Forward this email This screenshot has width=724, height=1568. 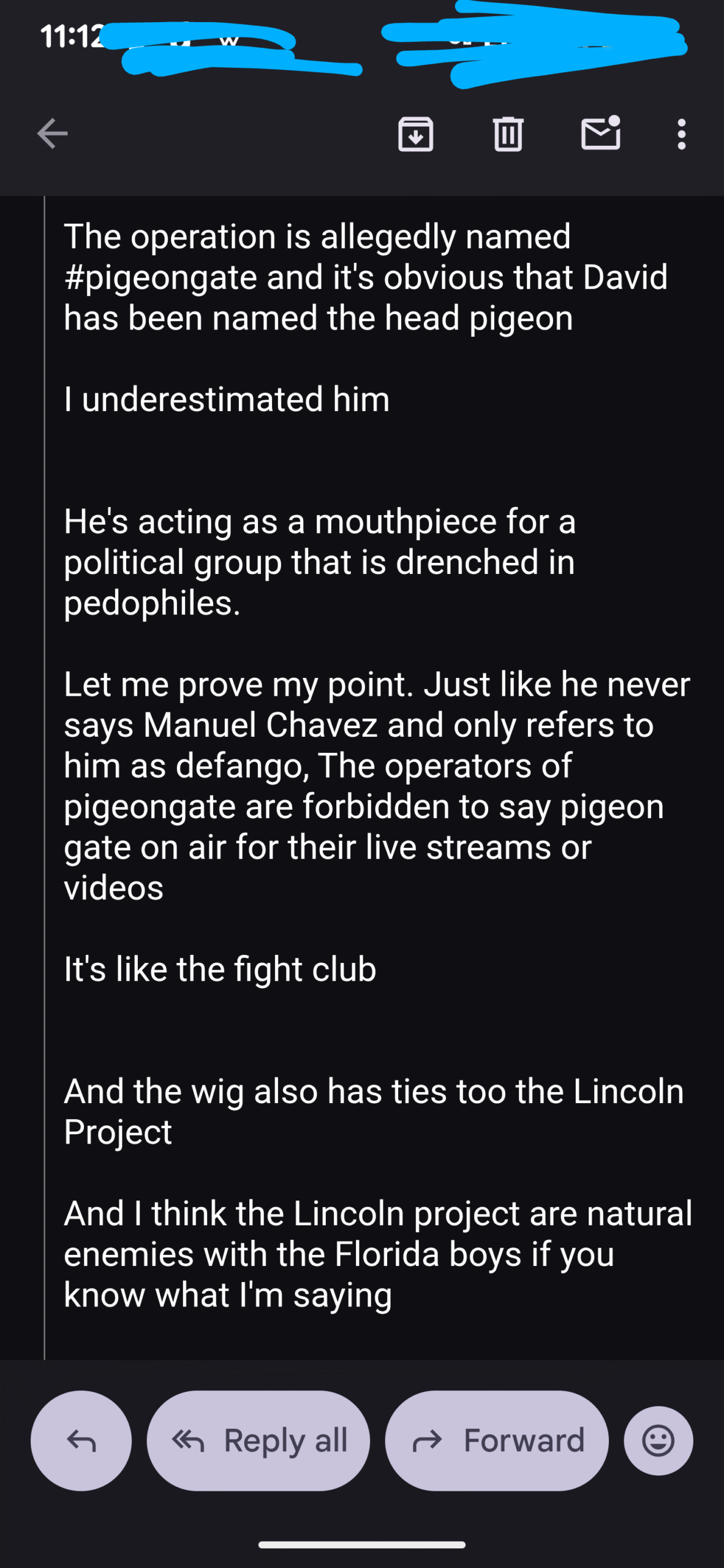click(497, 1441)
